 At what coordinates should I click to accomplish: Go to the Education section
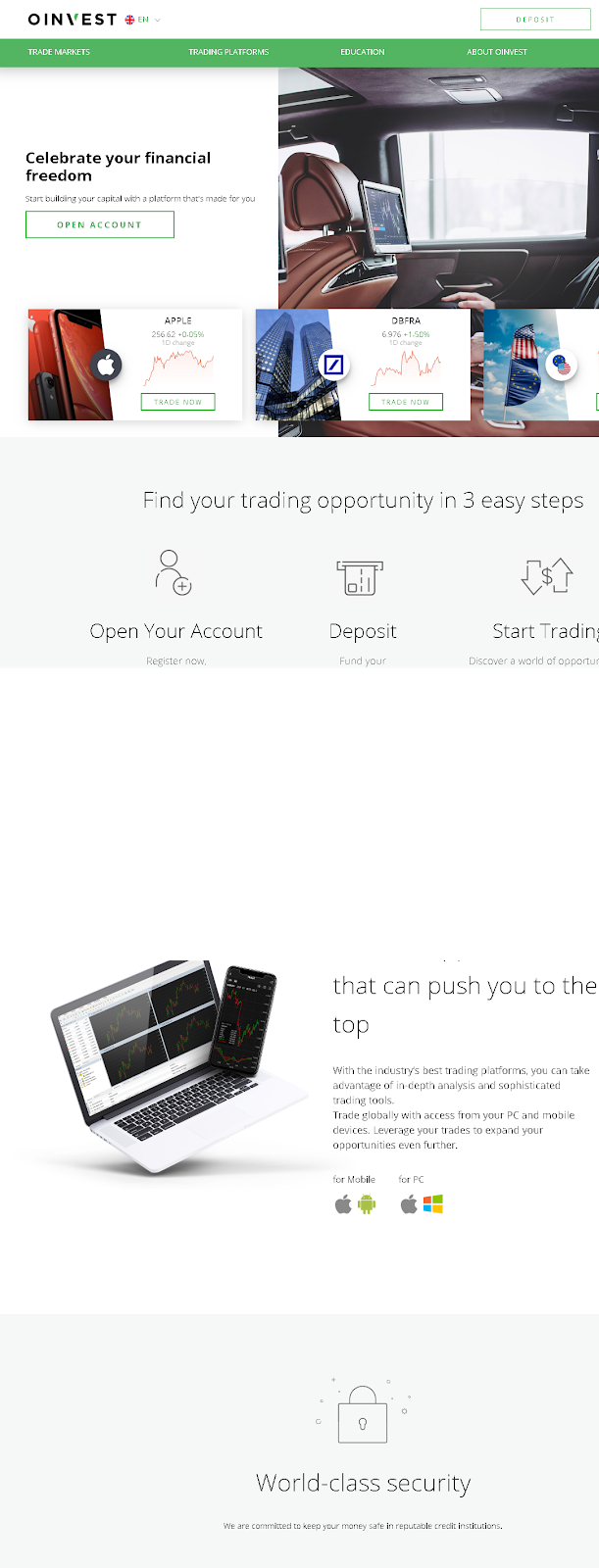[x=362, y=52]
